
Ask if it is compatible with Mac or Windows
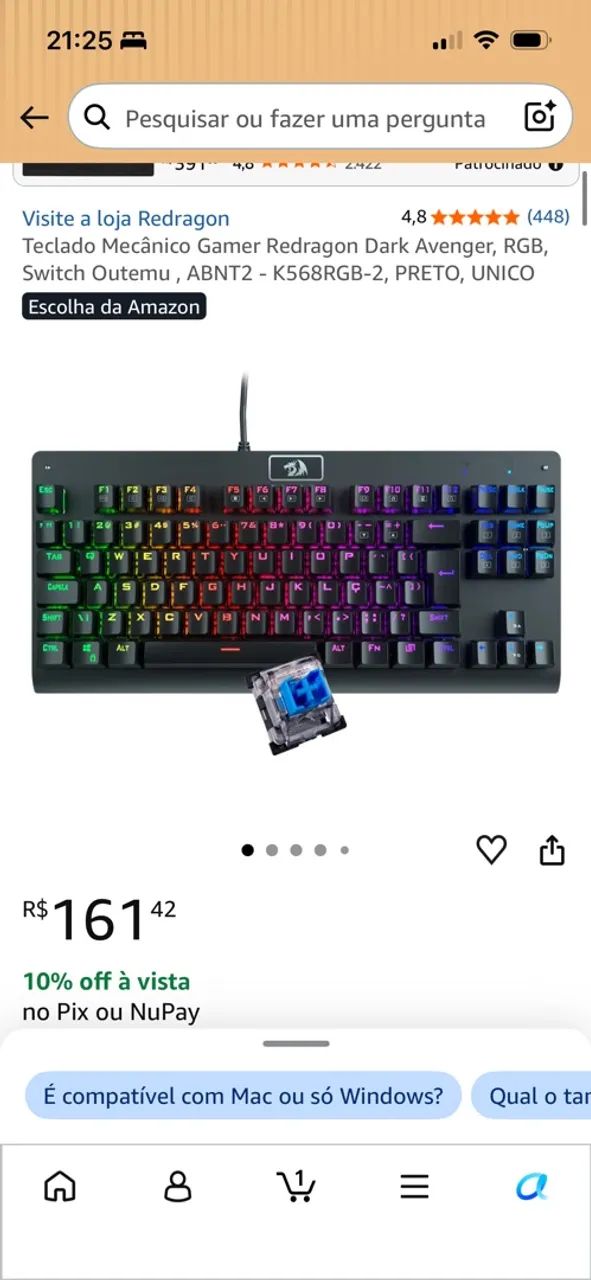[x=243, y=1095]
